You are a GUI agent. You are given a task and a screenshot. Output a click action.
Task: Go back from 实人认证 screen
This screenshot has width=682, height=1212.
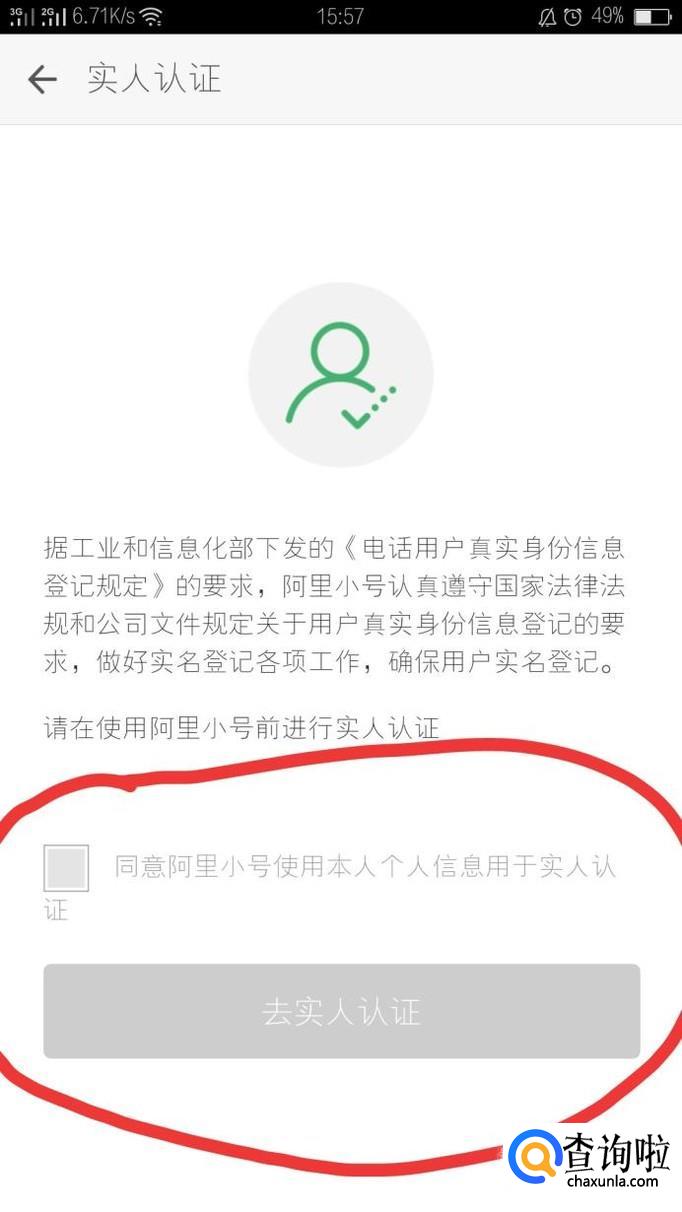click(x=42, y=79)
